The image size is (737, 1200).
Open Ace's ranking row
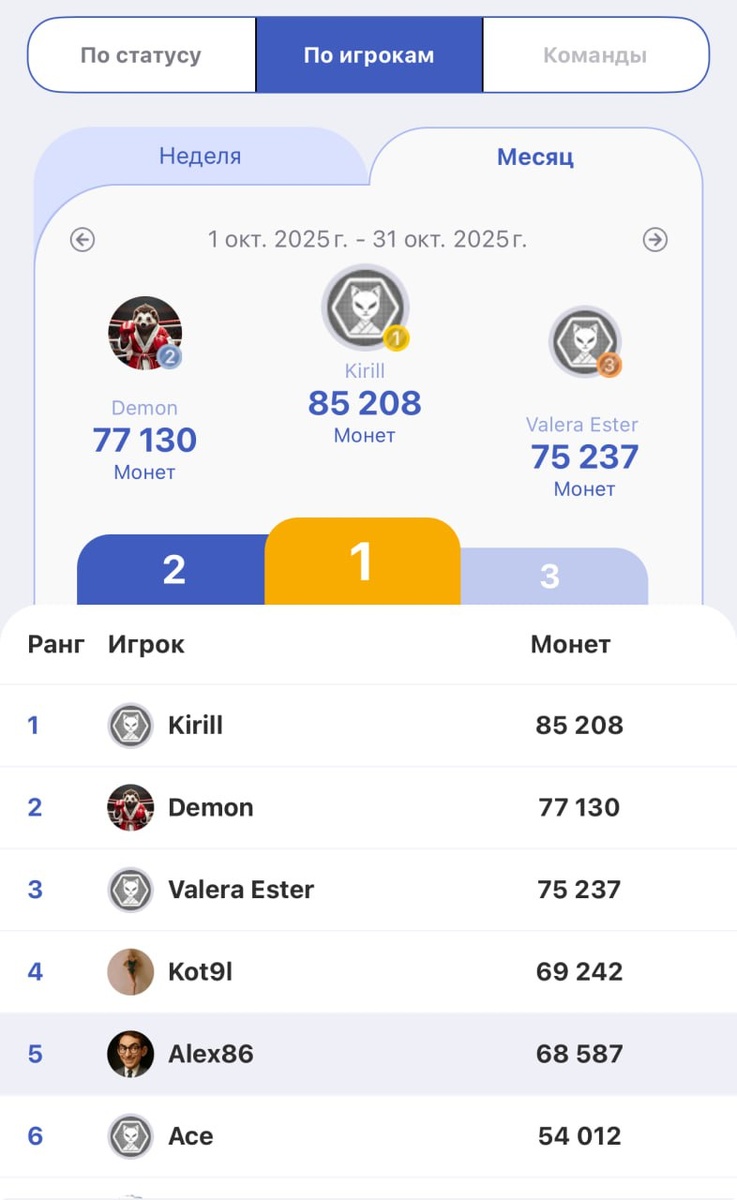coord(368,1136)
